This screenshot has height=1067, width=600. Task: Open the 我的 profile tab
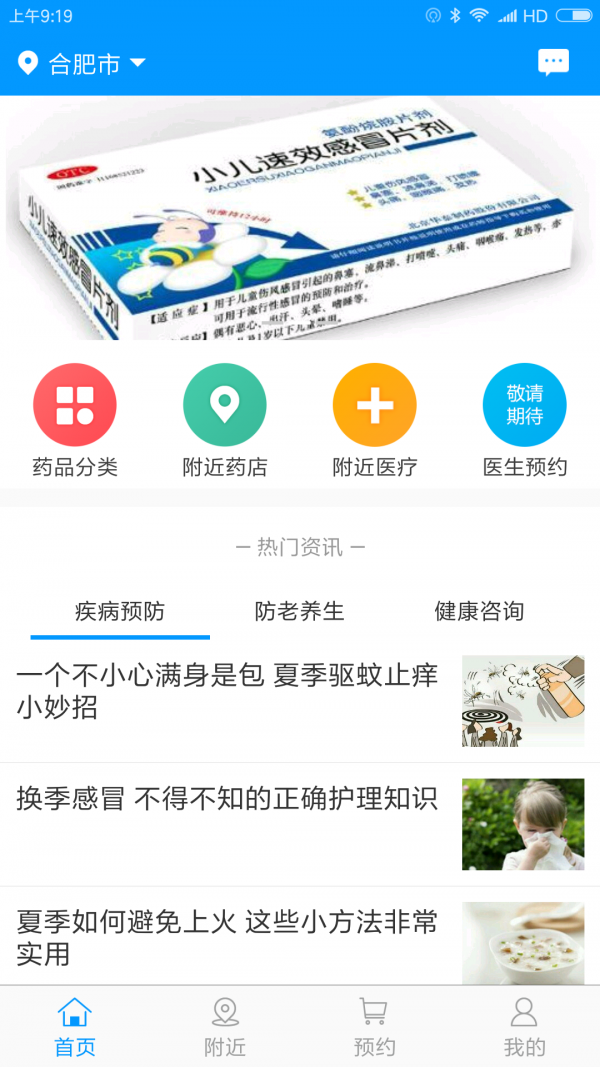525,1027
